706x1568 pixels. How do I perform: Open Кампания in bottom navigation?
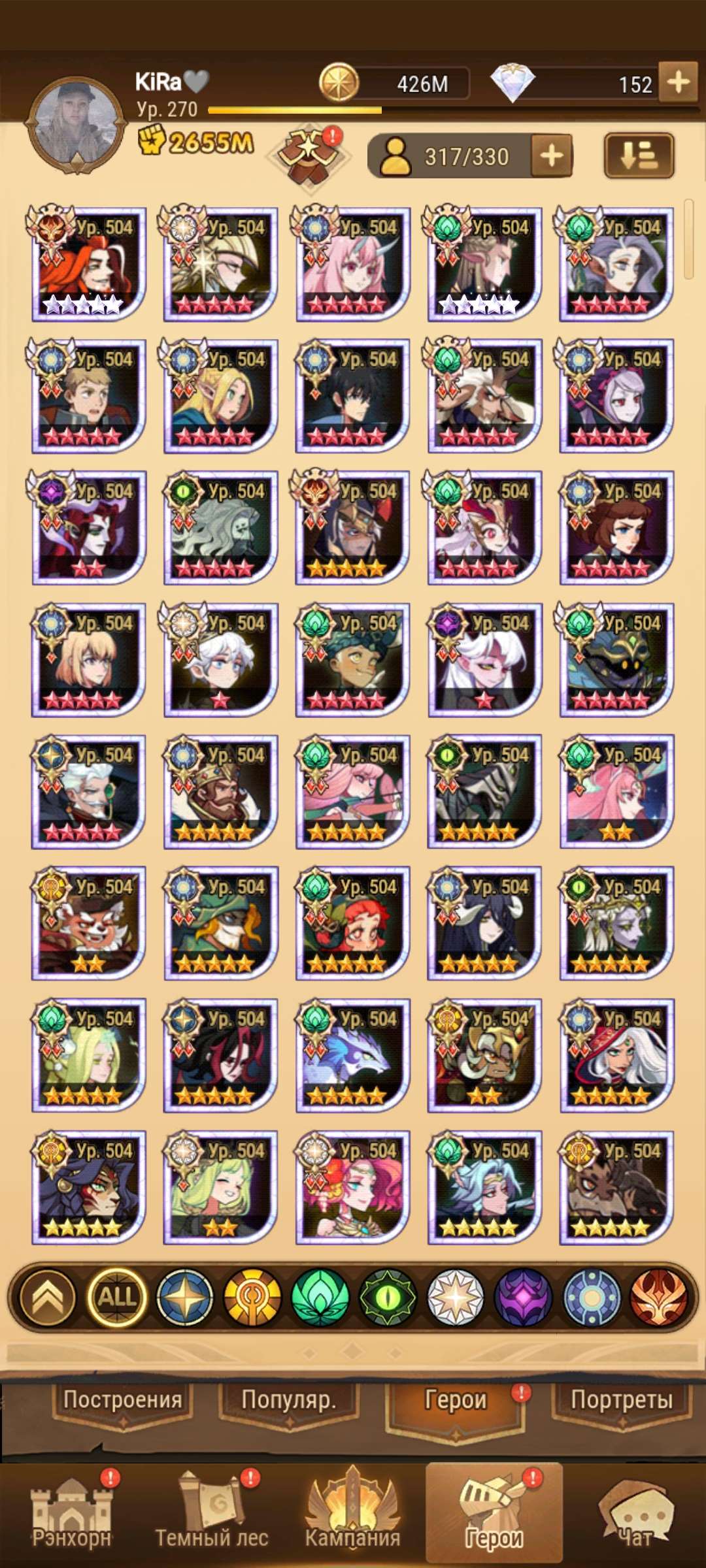(353, 1514)
